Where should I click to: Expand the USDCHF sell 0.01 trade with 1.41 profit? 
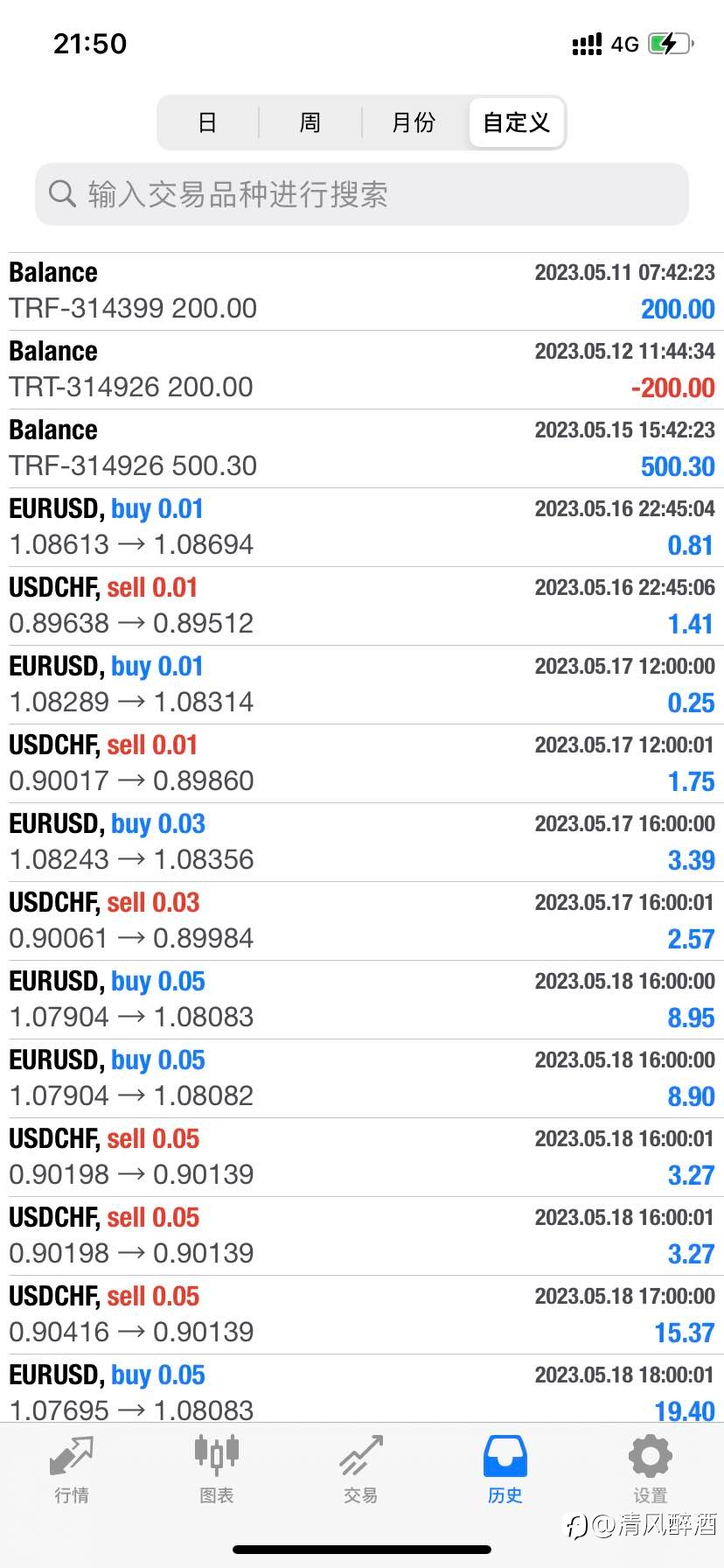pos(362,606)
